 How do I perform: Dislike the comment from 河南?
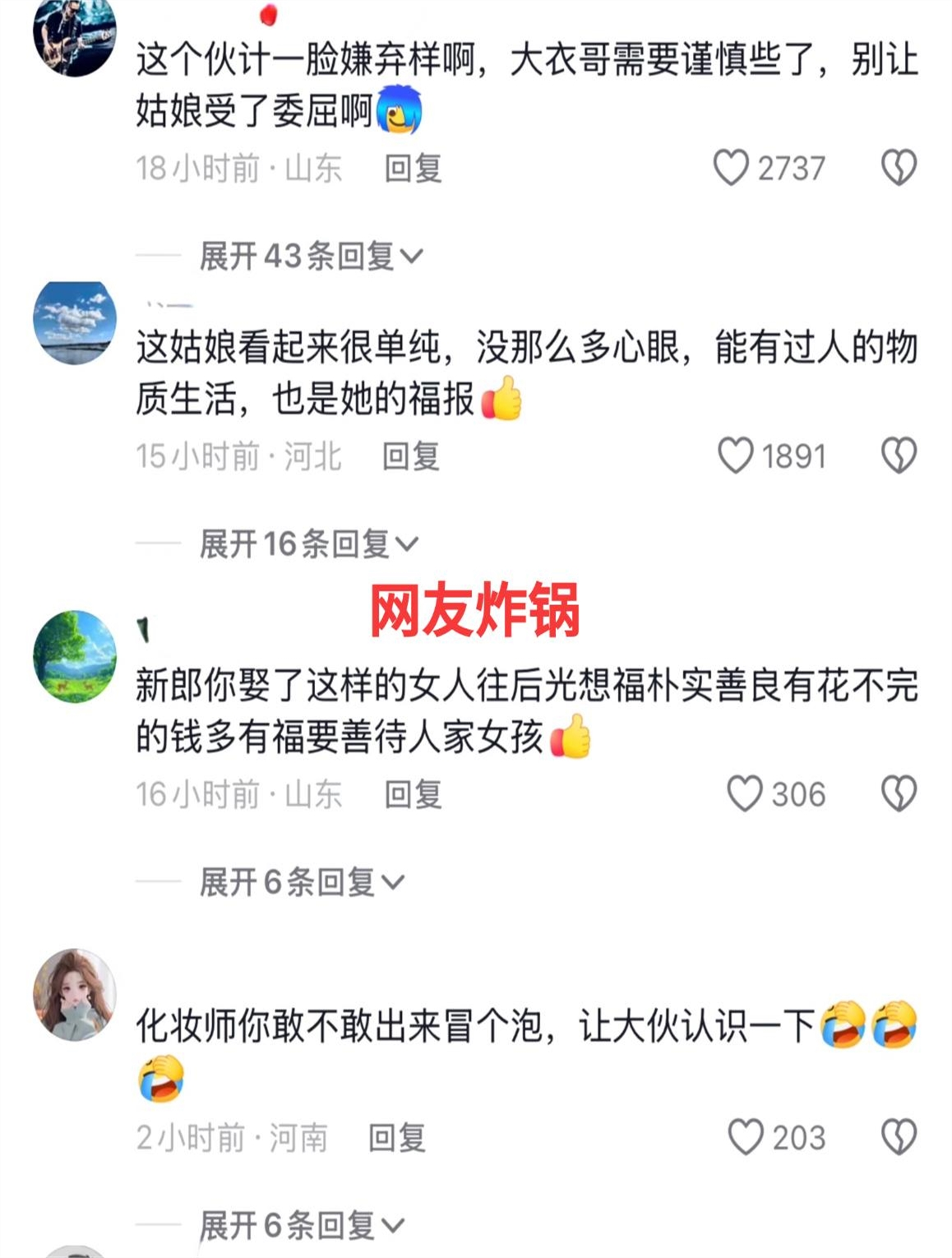[x=899, y=1138]
